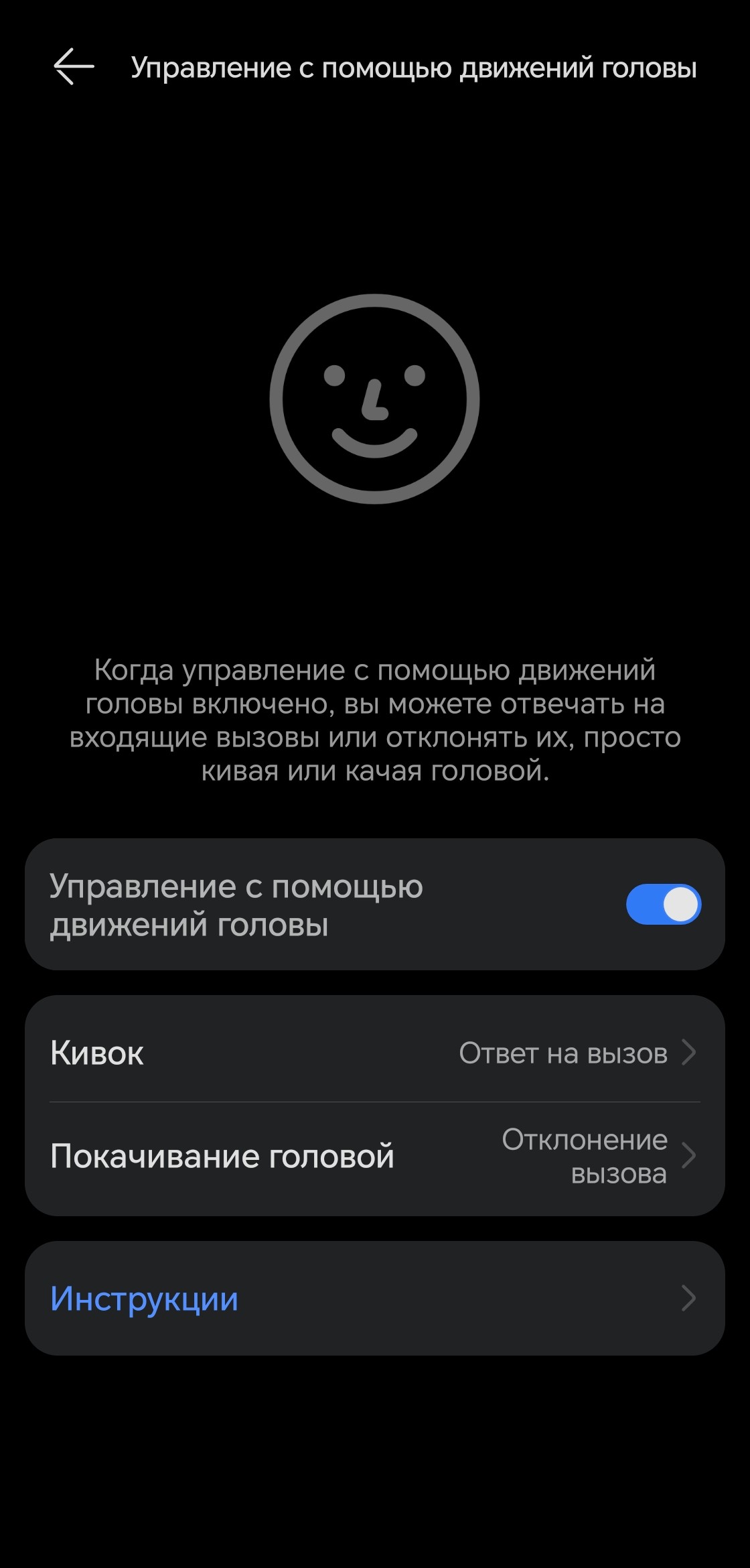This screenshot has width=750, height=1568.
Task: Open the Кивок action setting
Action: coord(375,1053)
